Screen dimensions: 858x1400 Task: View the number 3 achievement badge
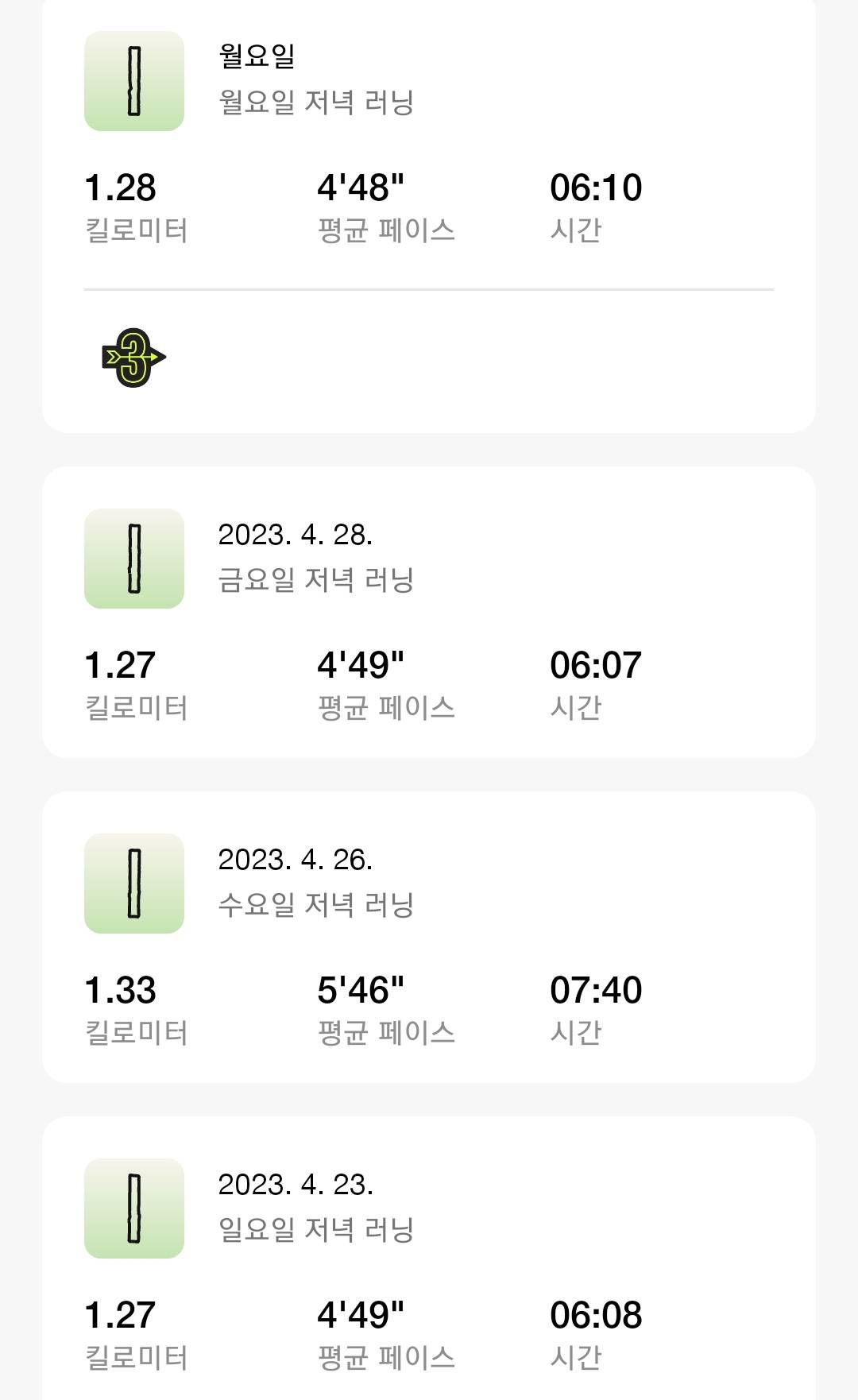[133, 358]
